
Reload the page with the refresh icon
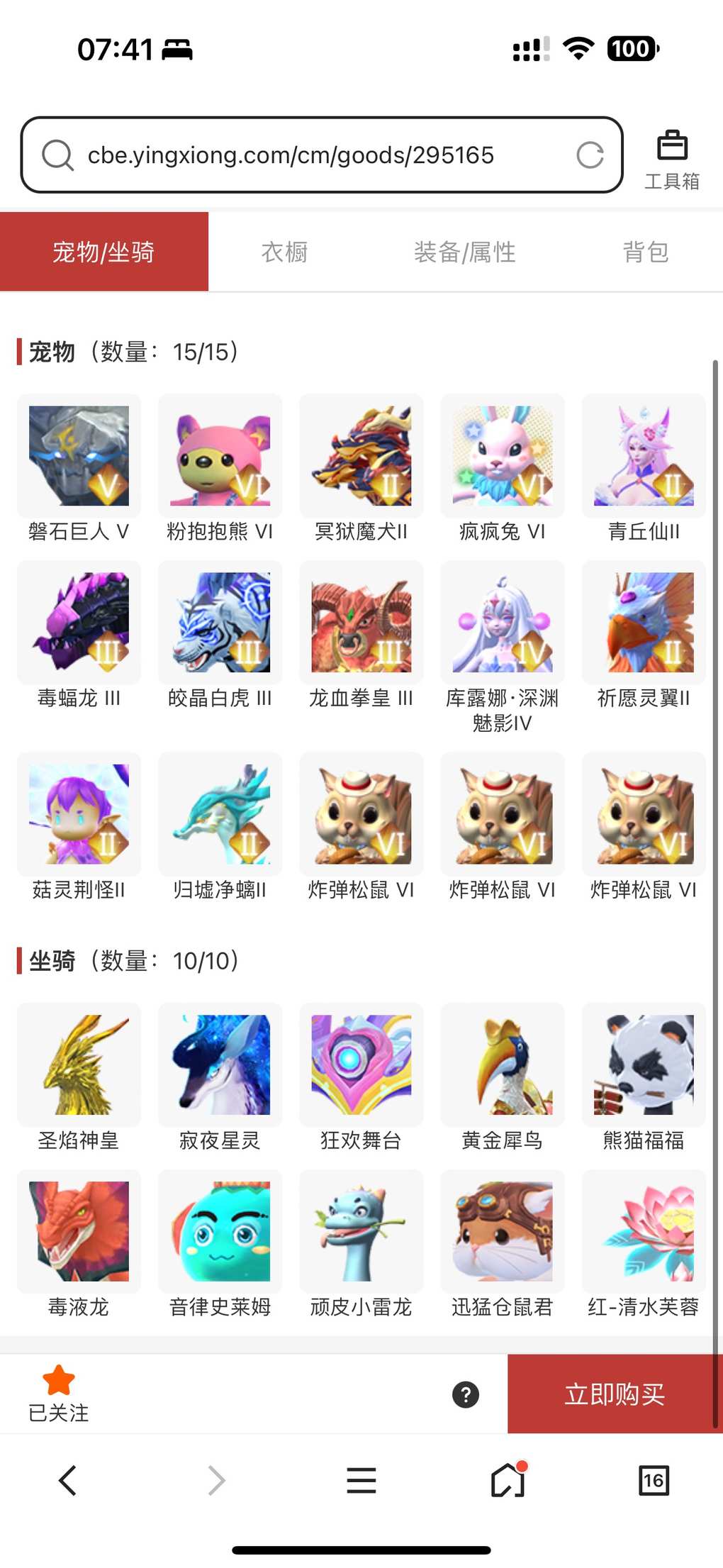590,155
